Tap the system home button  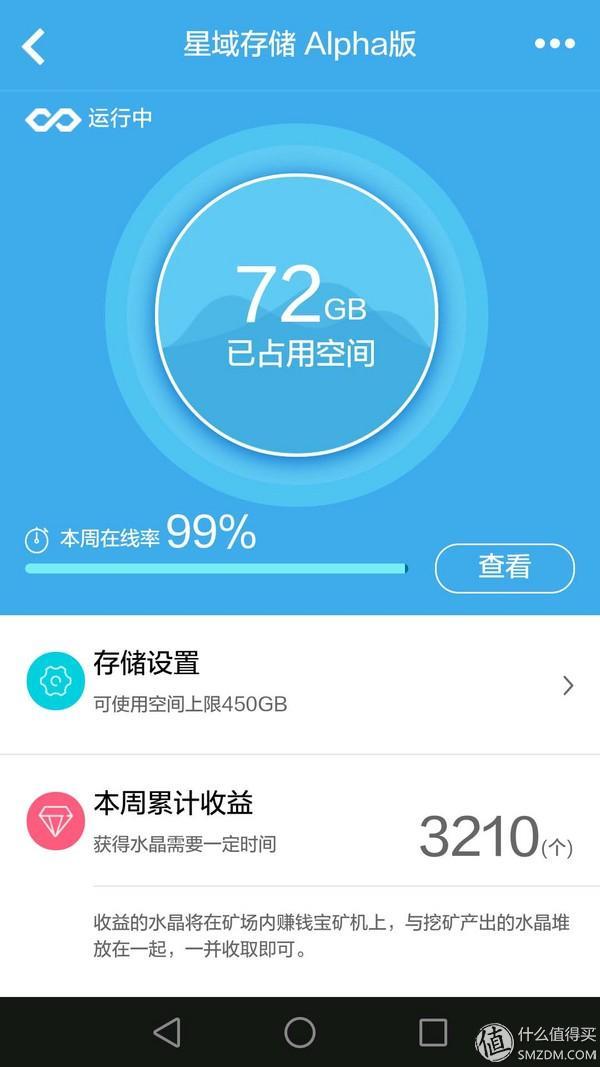click(300, 1032)
